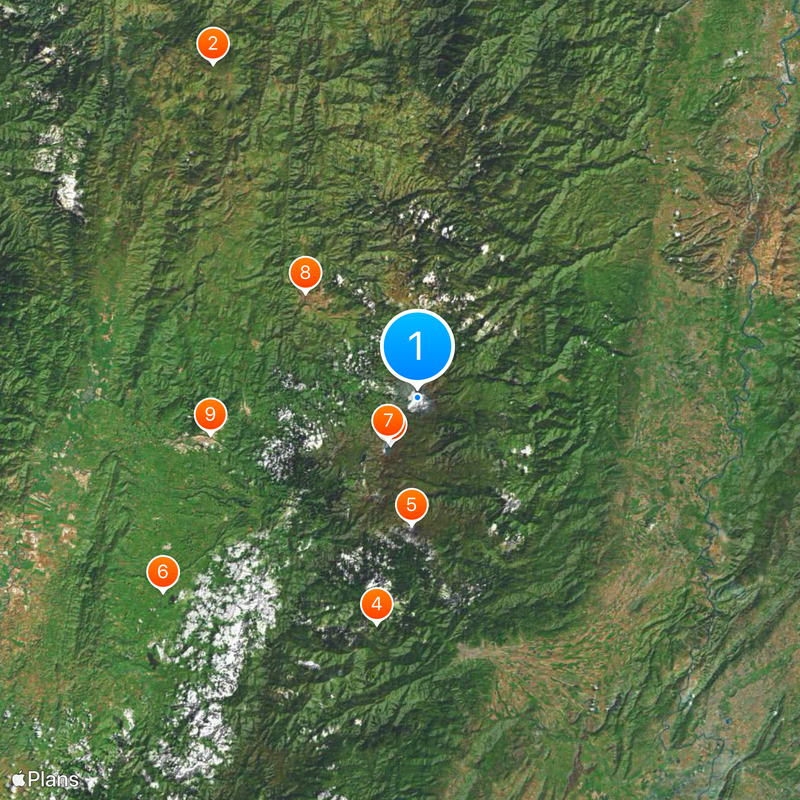Tap the orange pin numbered 6
The image size is (800, 800).
[x=163, y=573]
